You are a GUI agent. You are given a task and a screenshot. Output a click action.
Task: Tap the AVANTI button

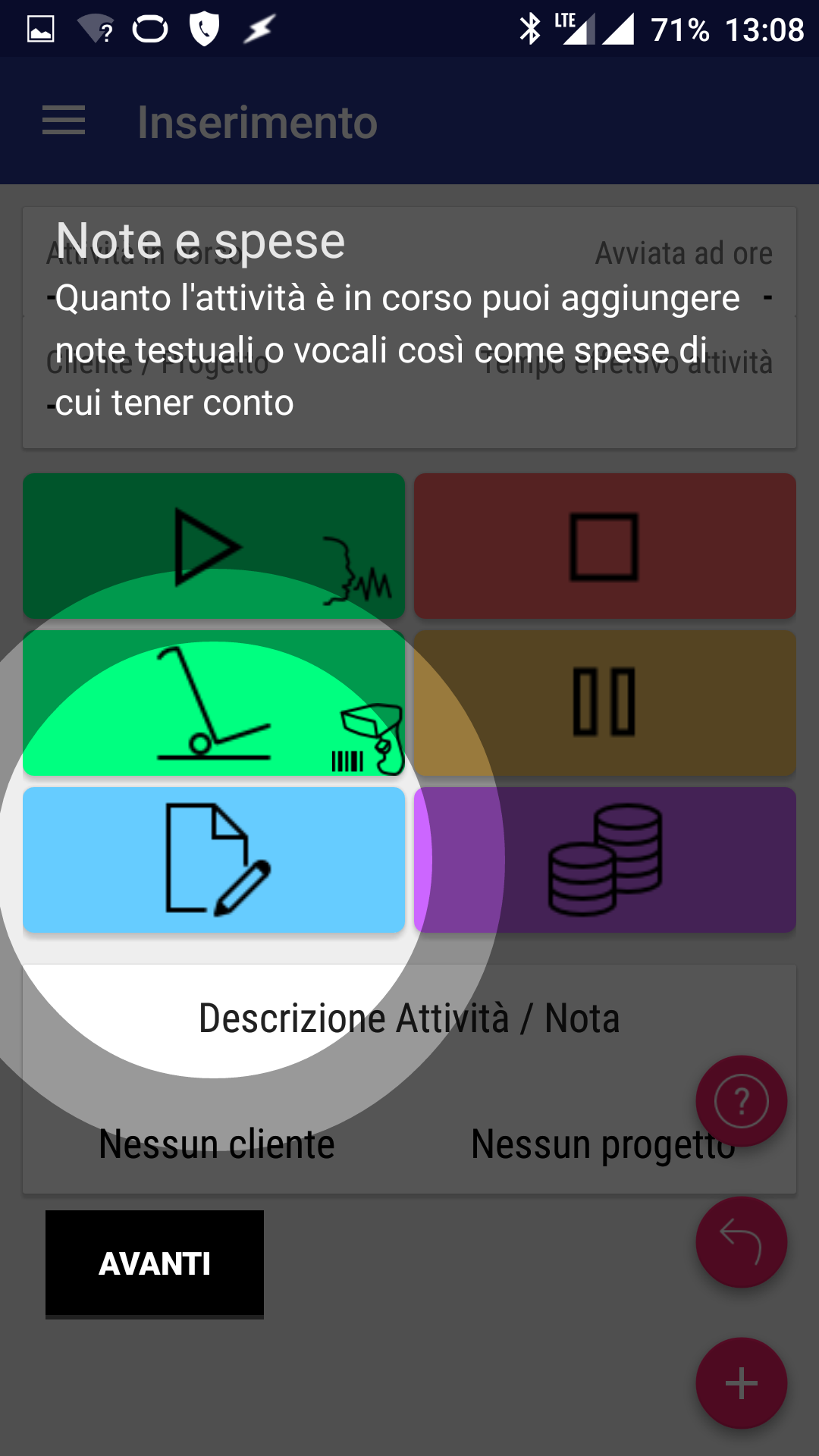(155, 1263)
